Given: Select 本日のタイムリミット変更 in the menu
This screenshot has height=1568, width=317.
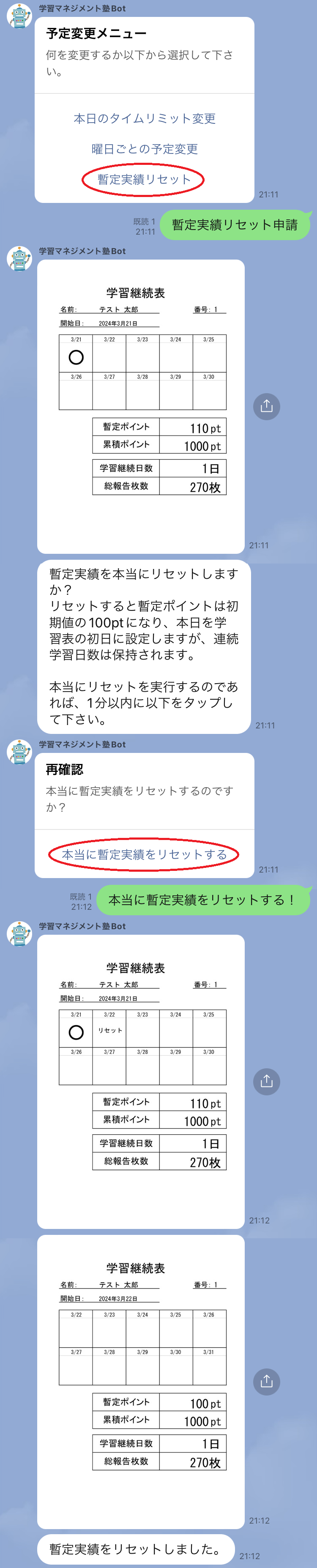Looking at the screenshot, I should [x=144, y=119].
